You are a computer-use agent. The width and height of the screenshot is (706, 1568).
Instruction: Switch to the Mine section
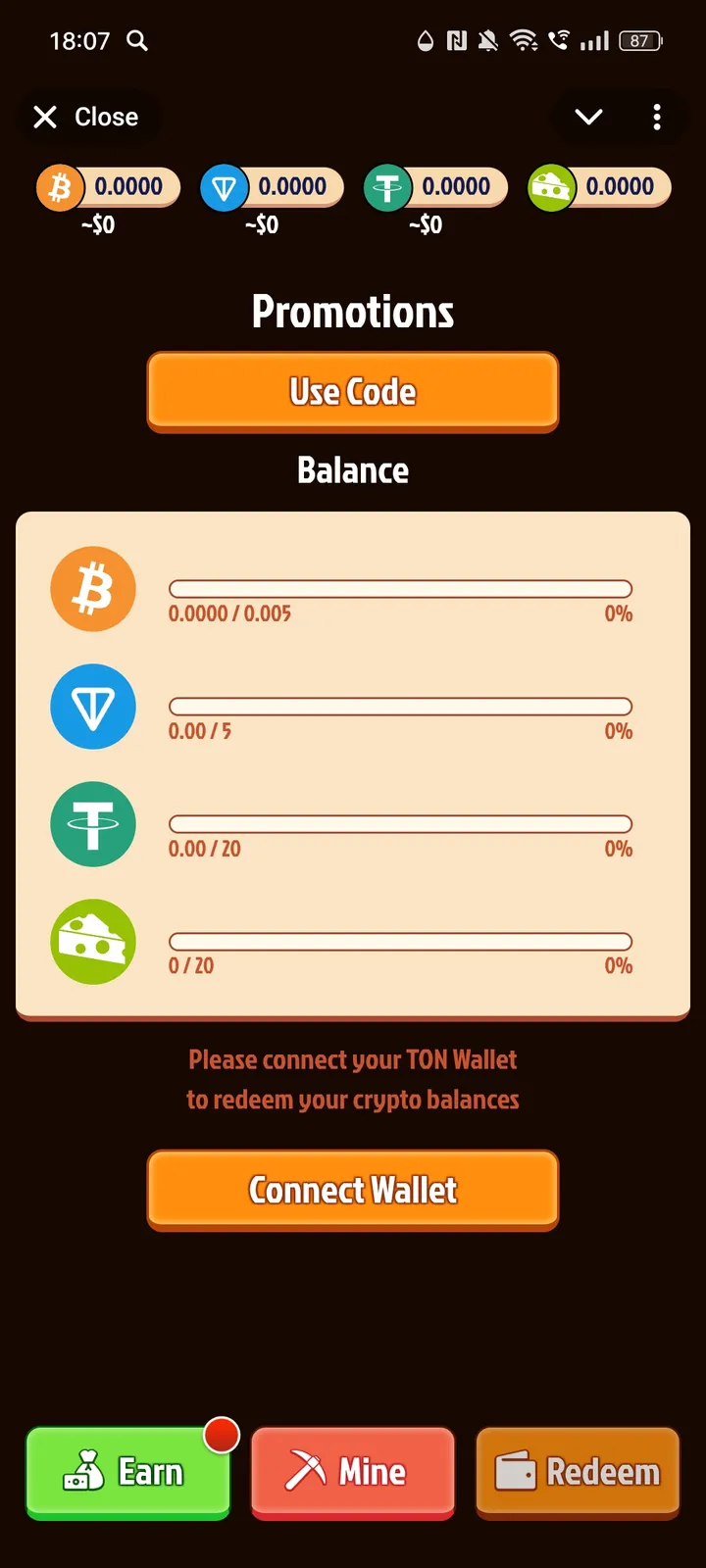pyautogui.click(x=353, y=1471)
